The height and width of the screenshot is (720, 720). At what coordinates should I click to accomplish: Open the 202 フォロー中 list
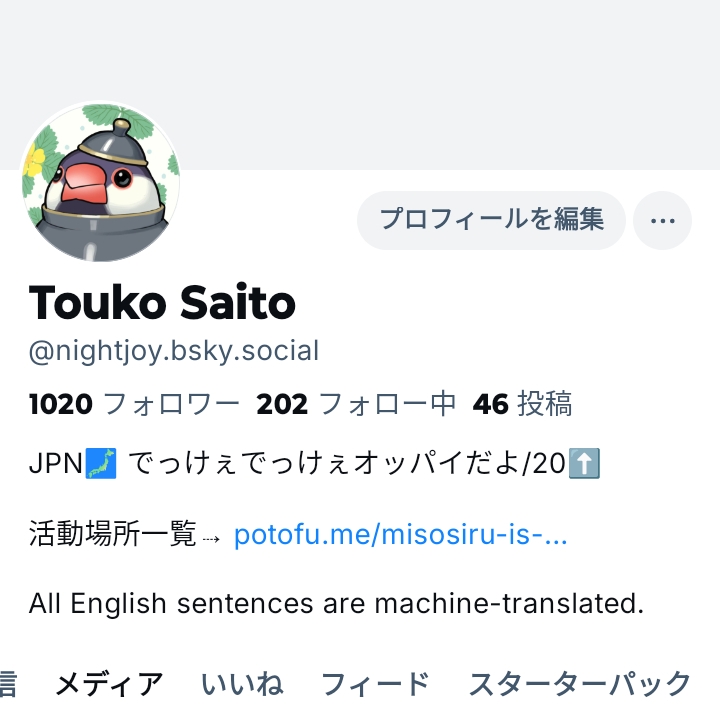coord(356,404)
